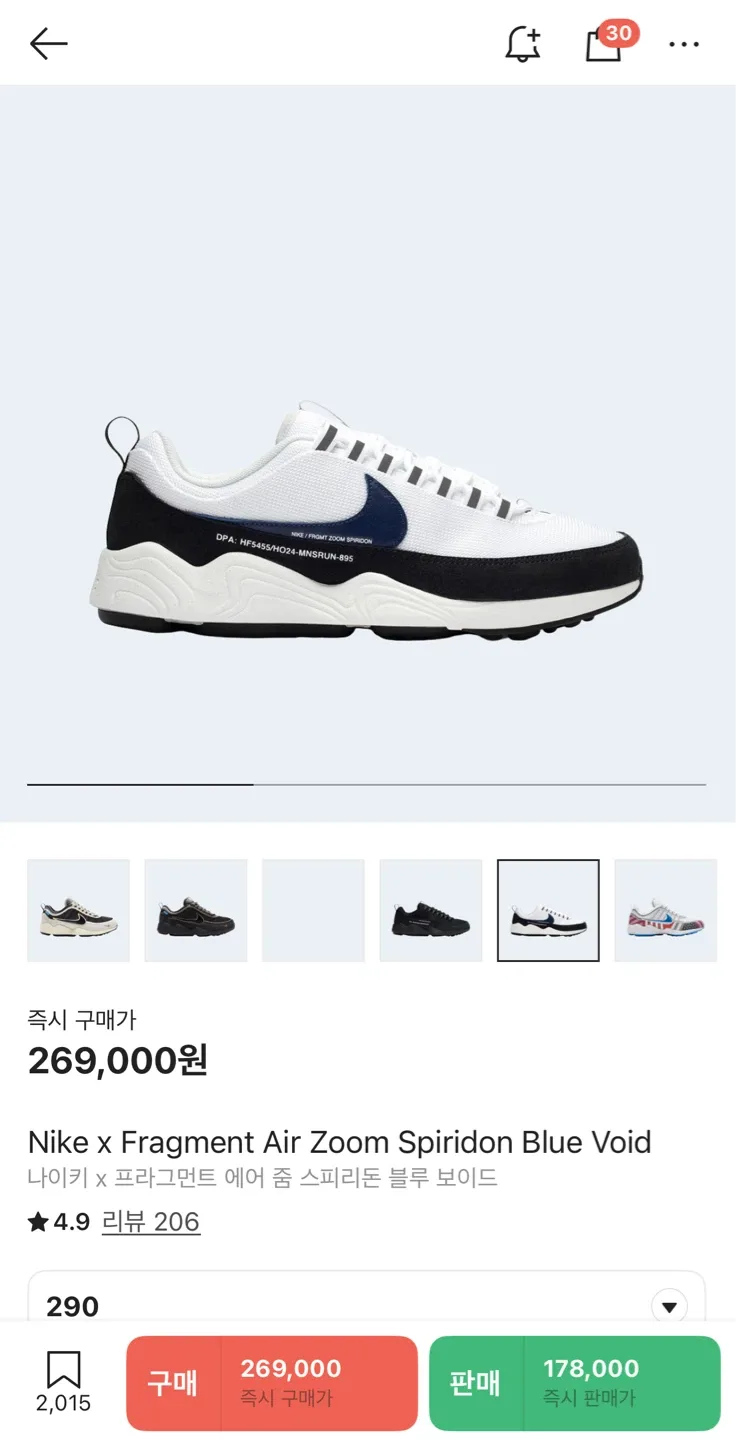The width and height of the screenshot is (736, 1440).
Task: Tap the green 판매 178,000 sell button
Action: click(574, 1383)
